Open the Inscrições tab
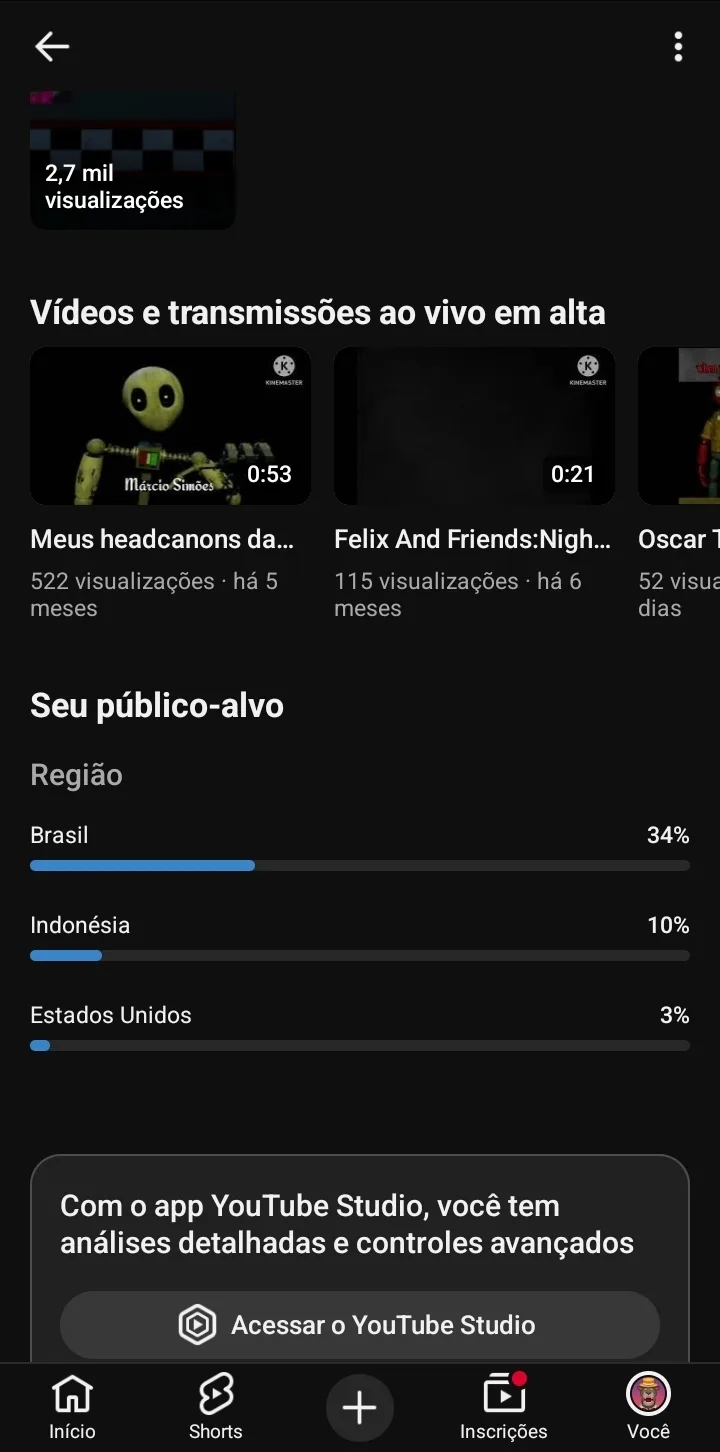Screen dimensions: 720x1452 point(503,1406)
